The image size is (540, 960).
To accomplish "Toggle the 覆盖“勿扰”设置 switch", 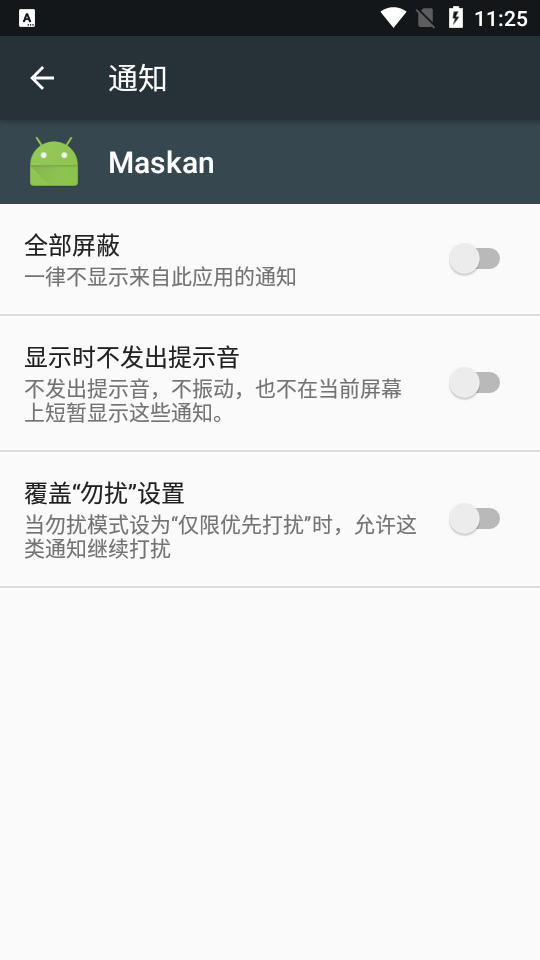I will click(474, 519).
